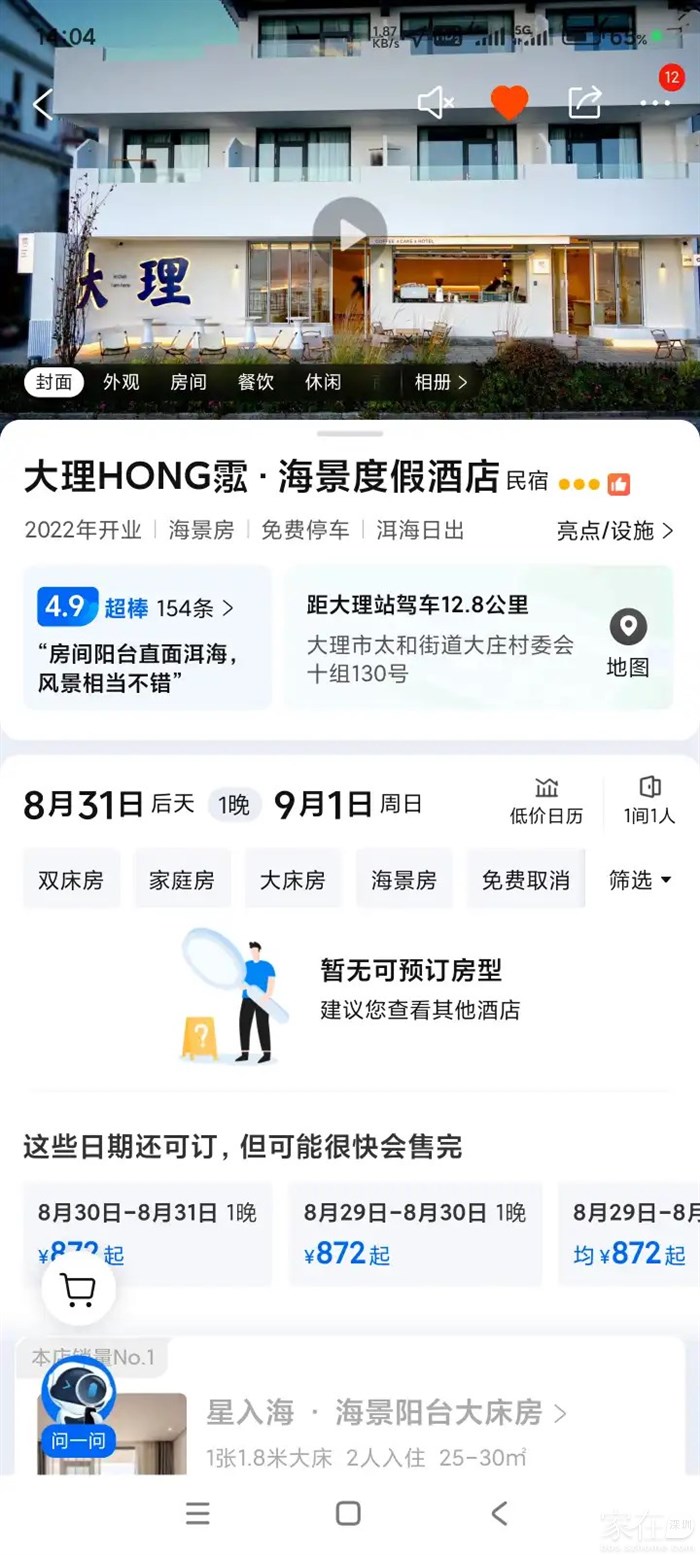Switch to the 外观 photo tab
Screen dimensions: 700x1555
121,382
